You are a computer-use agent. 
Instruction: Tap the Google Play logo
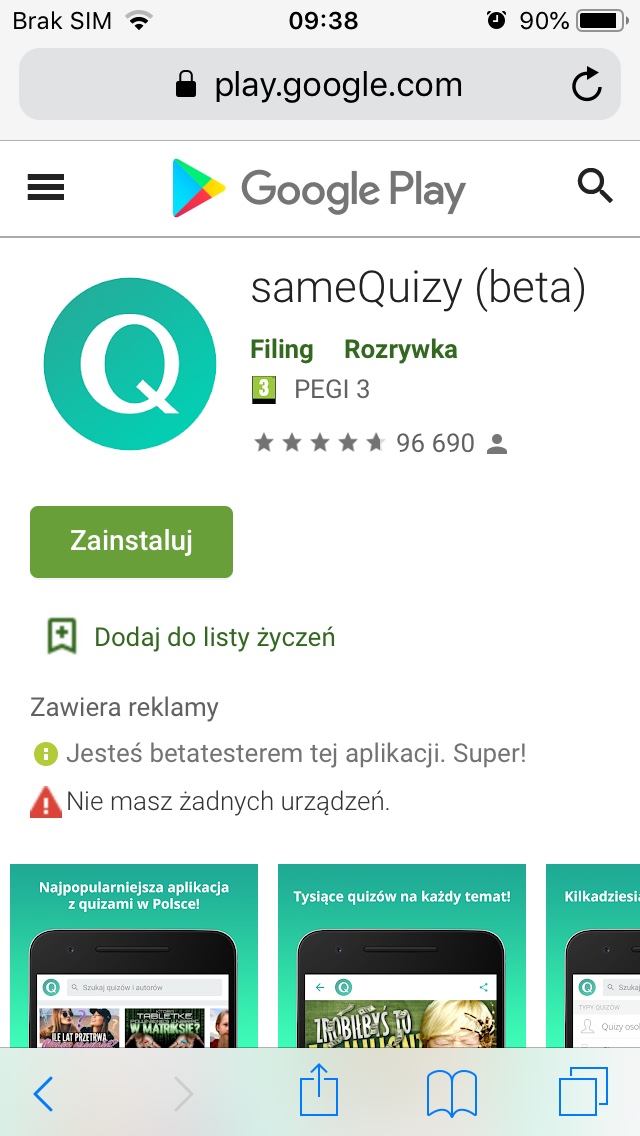coord(318,188)
